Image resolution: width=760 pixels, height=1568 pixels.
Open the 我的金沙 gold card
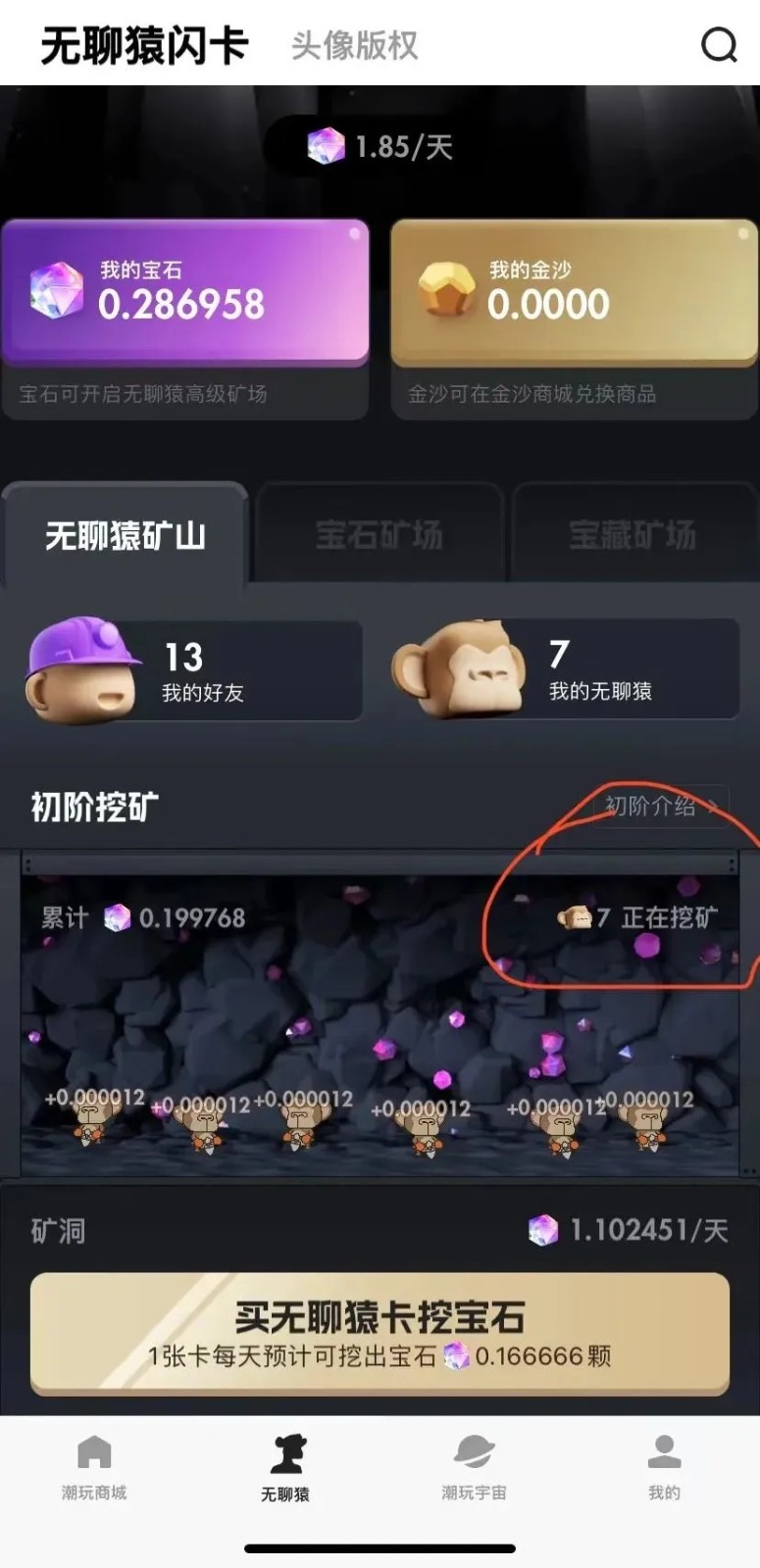point(574,291)
